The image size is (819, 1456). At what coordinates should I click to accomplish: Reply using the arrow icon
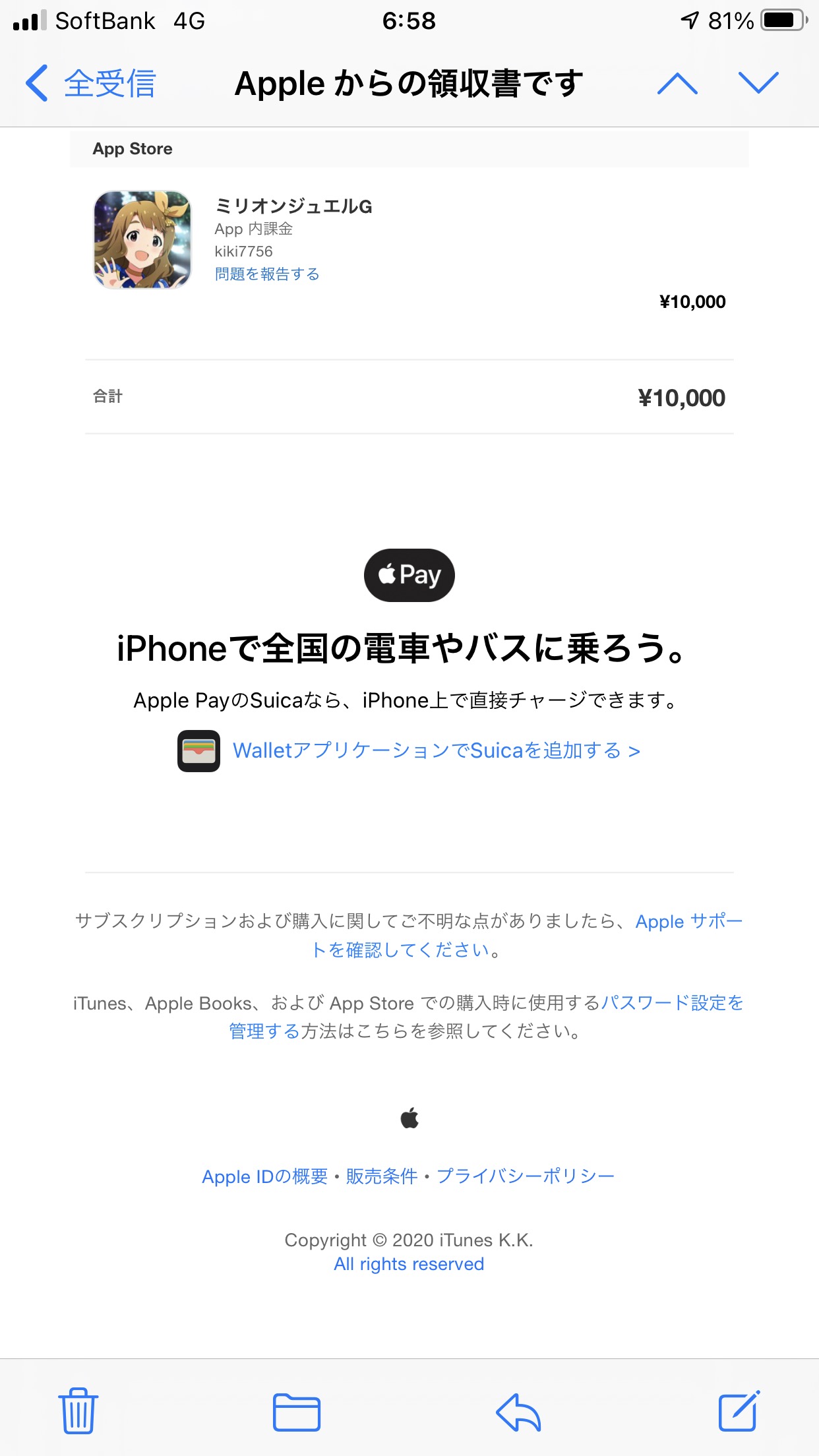click(518, 1412)
